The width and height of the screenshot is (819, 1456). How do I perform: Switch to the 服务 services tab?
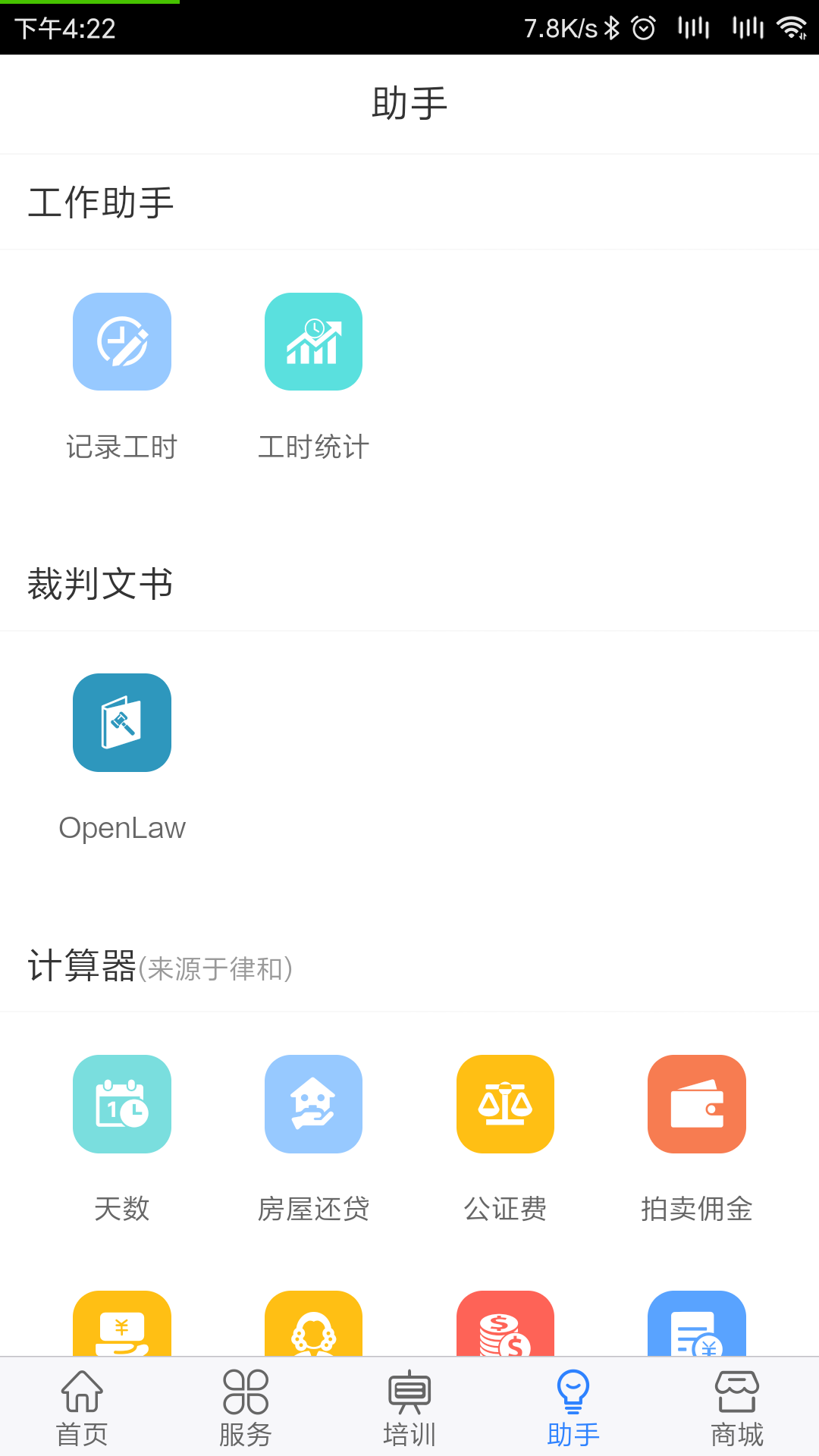pyautogui.click(x=246, y=1408)
